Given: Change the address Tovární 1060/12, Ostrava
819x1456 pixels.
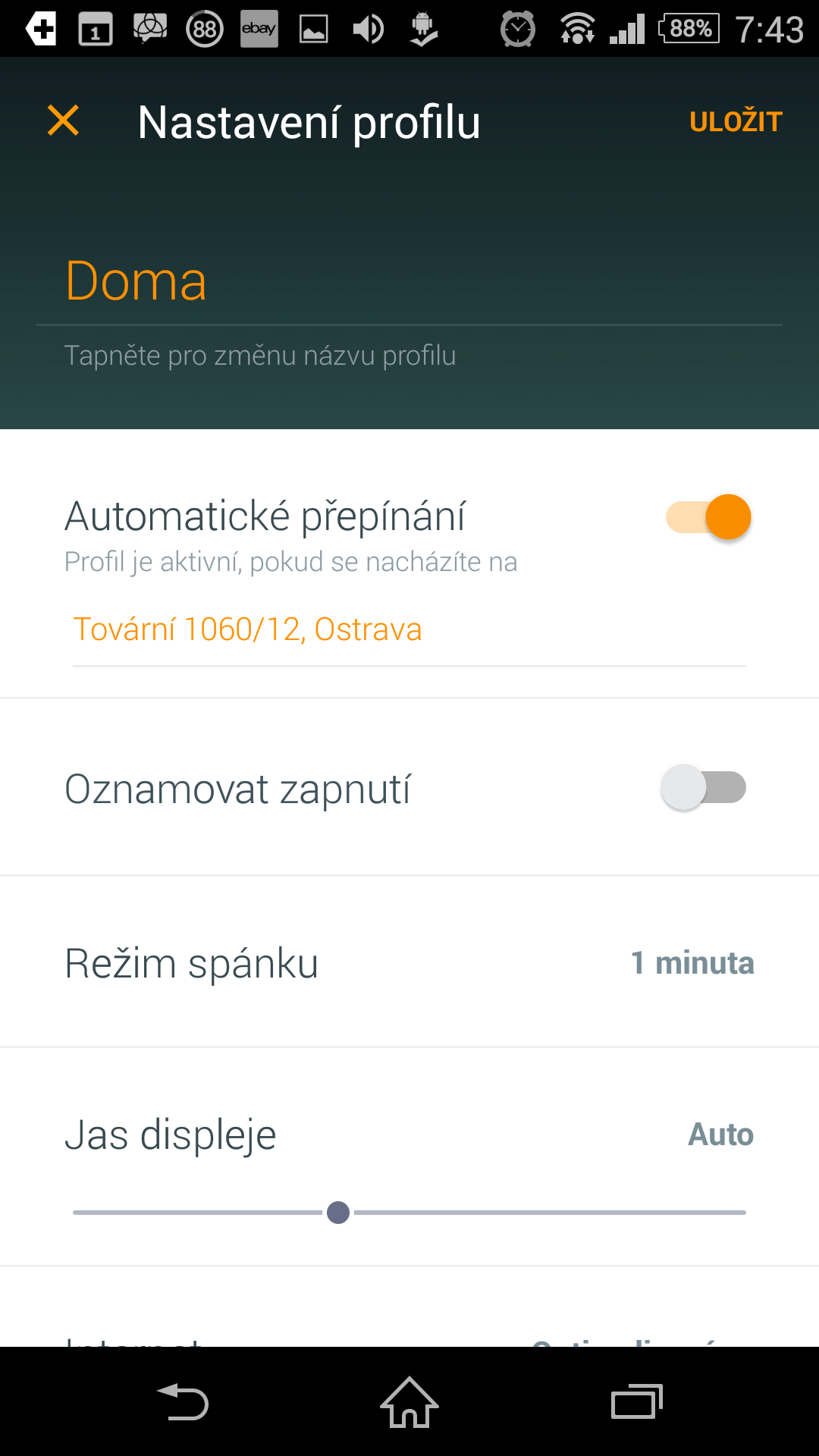Looking at the screenshot, I should tap(409, 630).
